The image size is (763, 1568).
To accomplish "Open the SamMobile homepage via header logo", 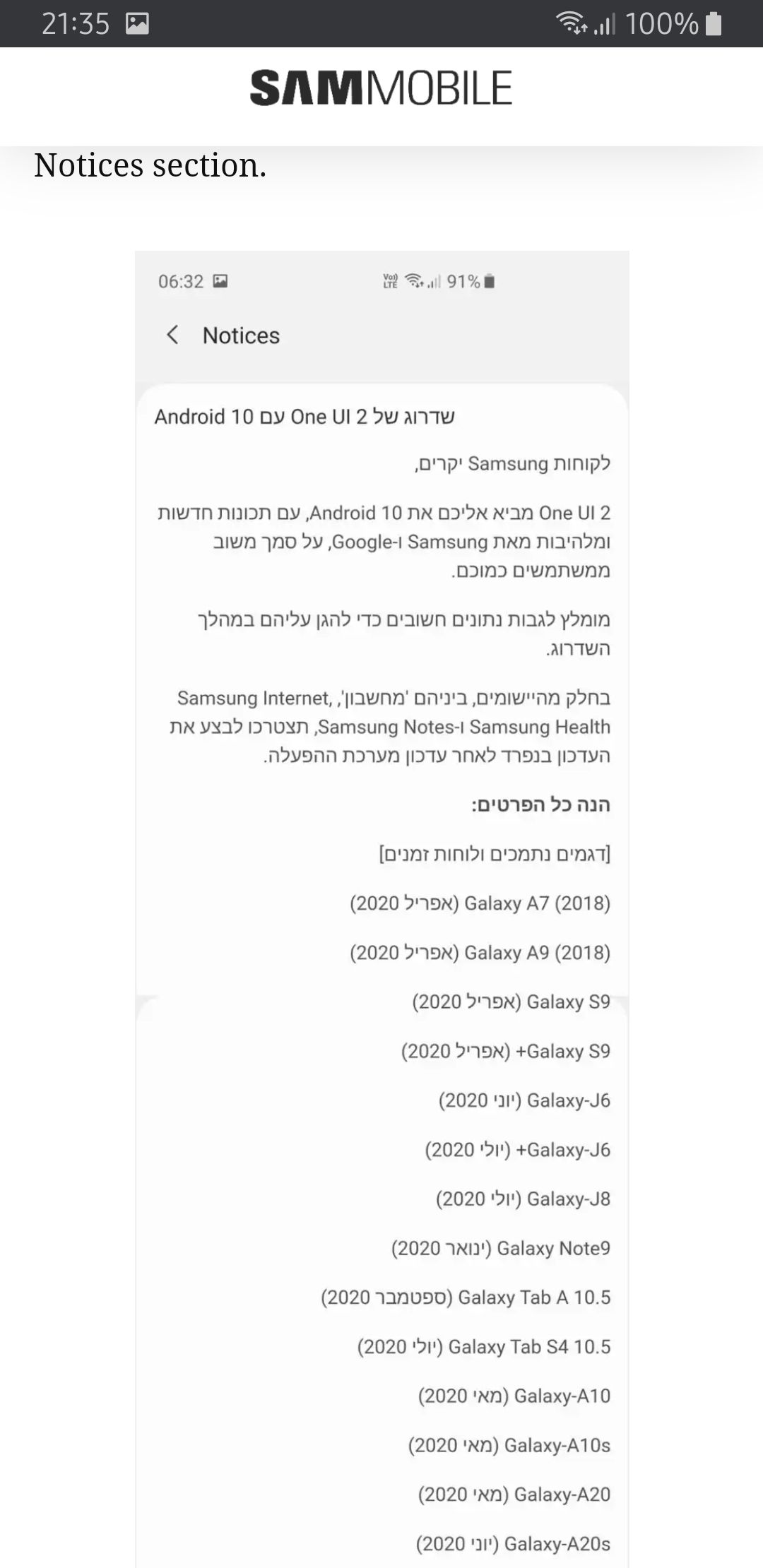I will pos(381,88).
